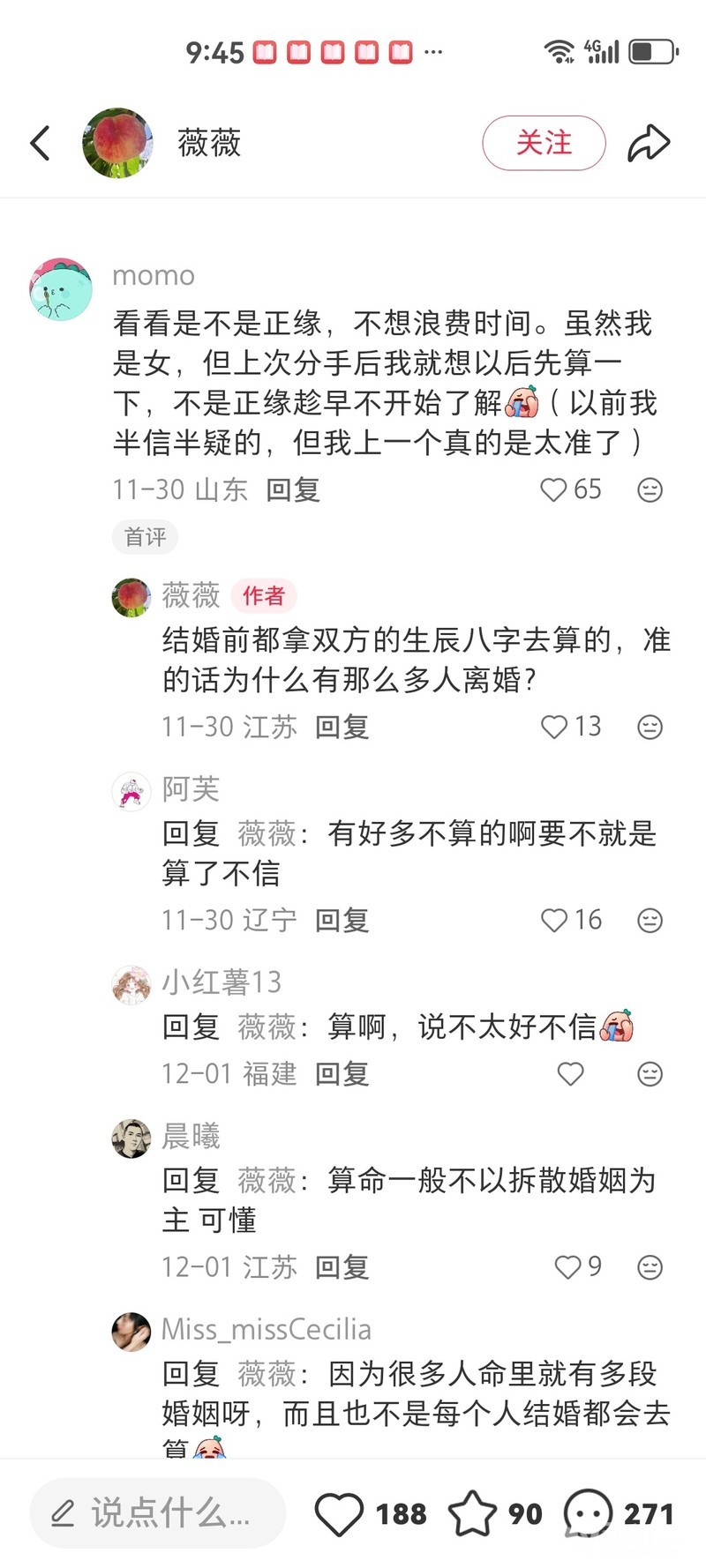Reply to momo's comment
706x1568 pixels.
click(292, 489)
